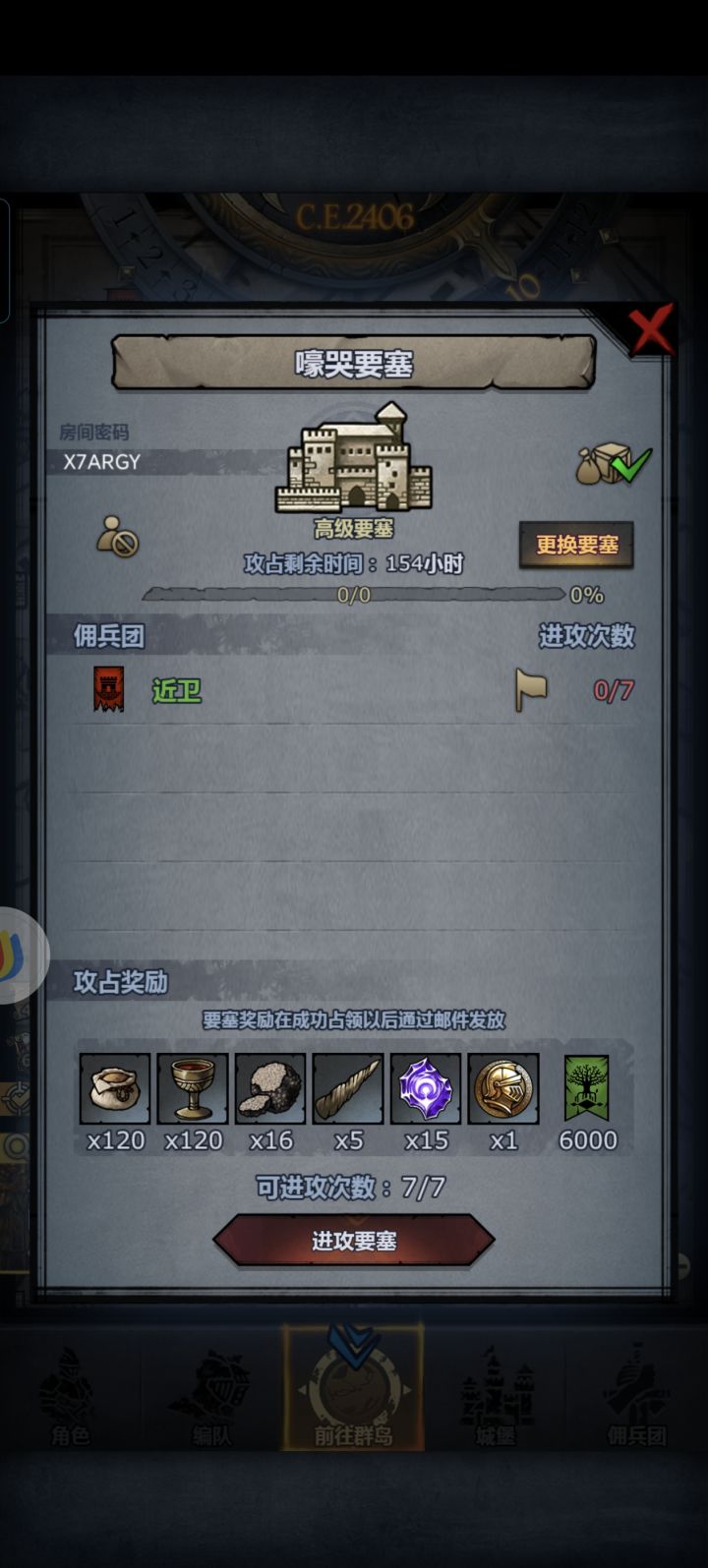The width and height of the screenshot is (708, 1568).
Task: Open the horn item reward x5
Action: pos(347,1088)
